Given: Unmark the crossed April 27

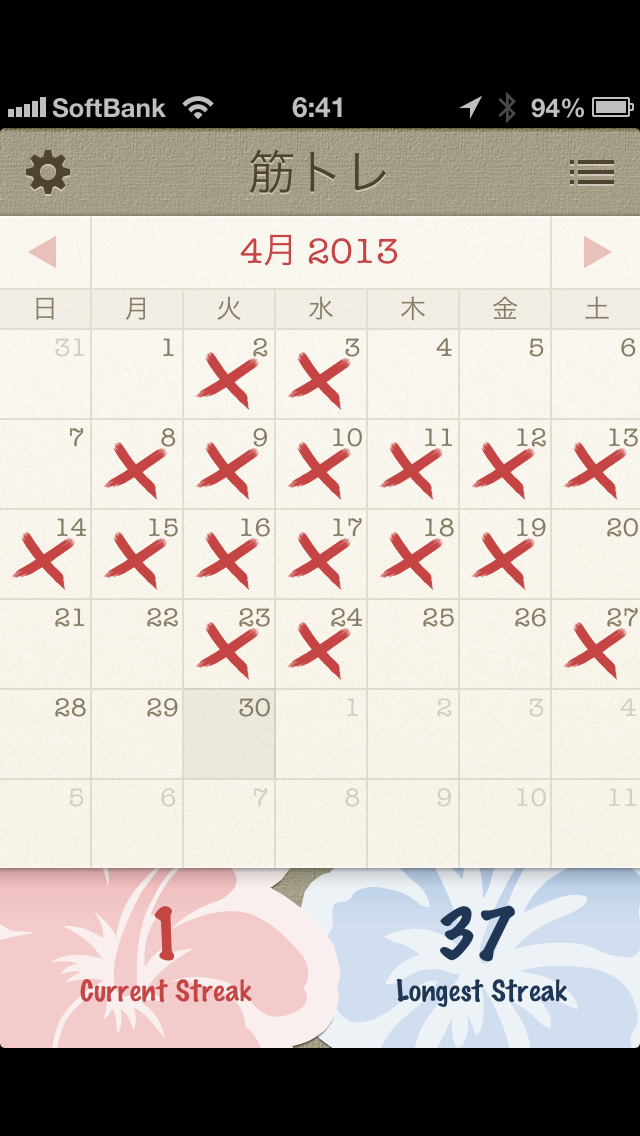Looking at the screenshot, I should pos(597,645).
